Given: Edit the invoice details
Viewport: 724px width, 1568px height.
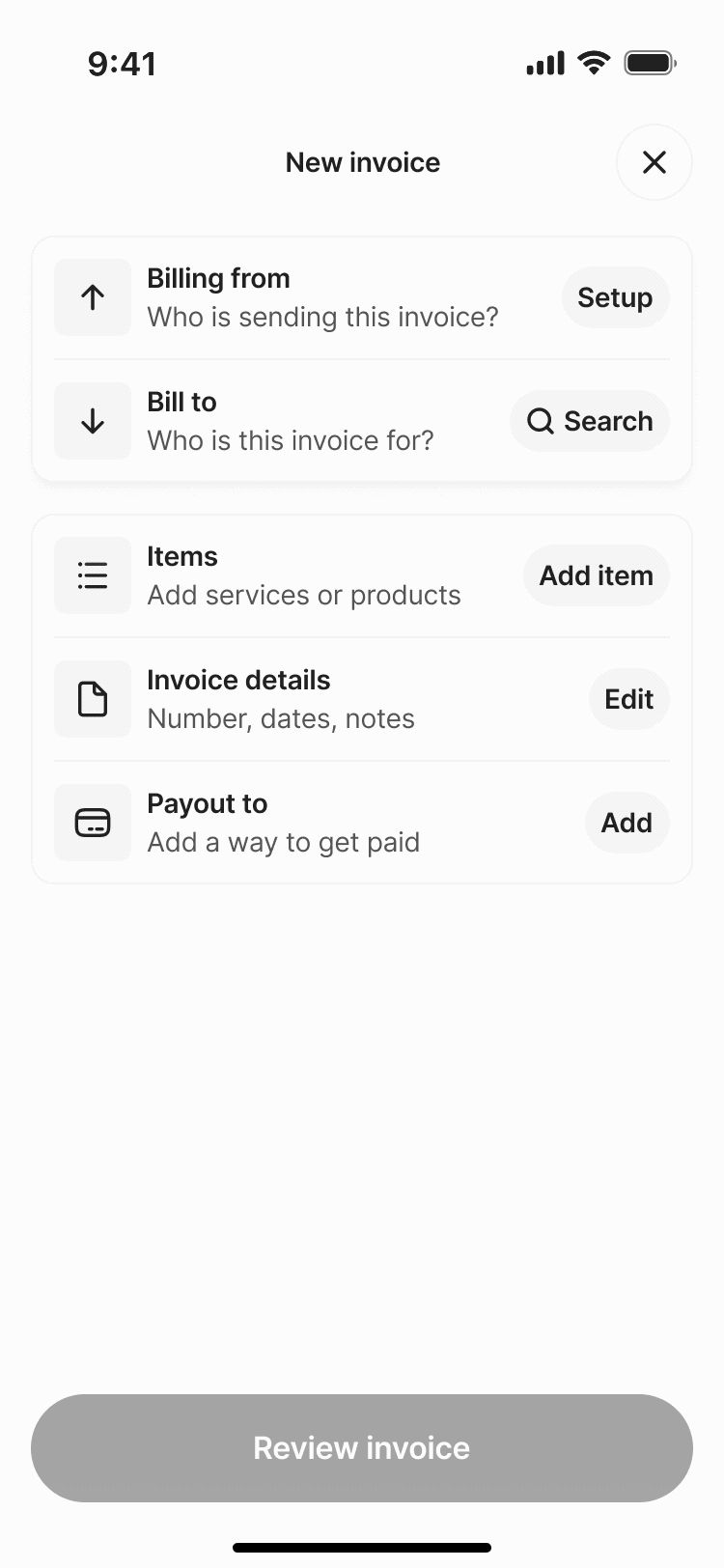Looking at the screenshot, I should coord(629,699).
